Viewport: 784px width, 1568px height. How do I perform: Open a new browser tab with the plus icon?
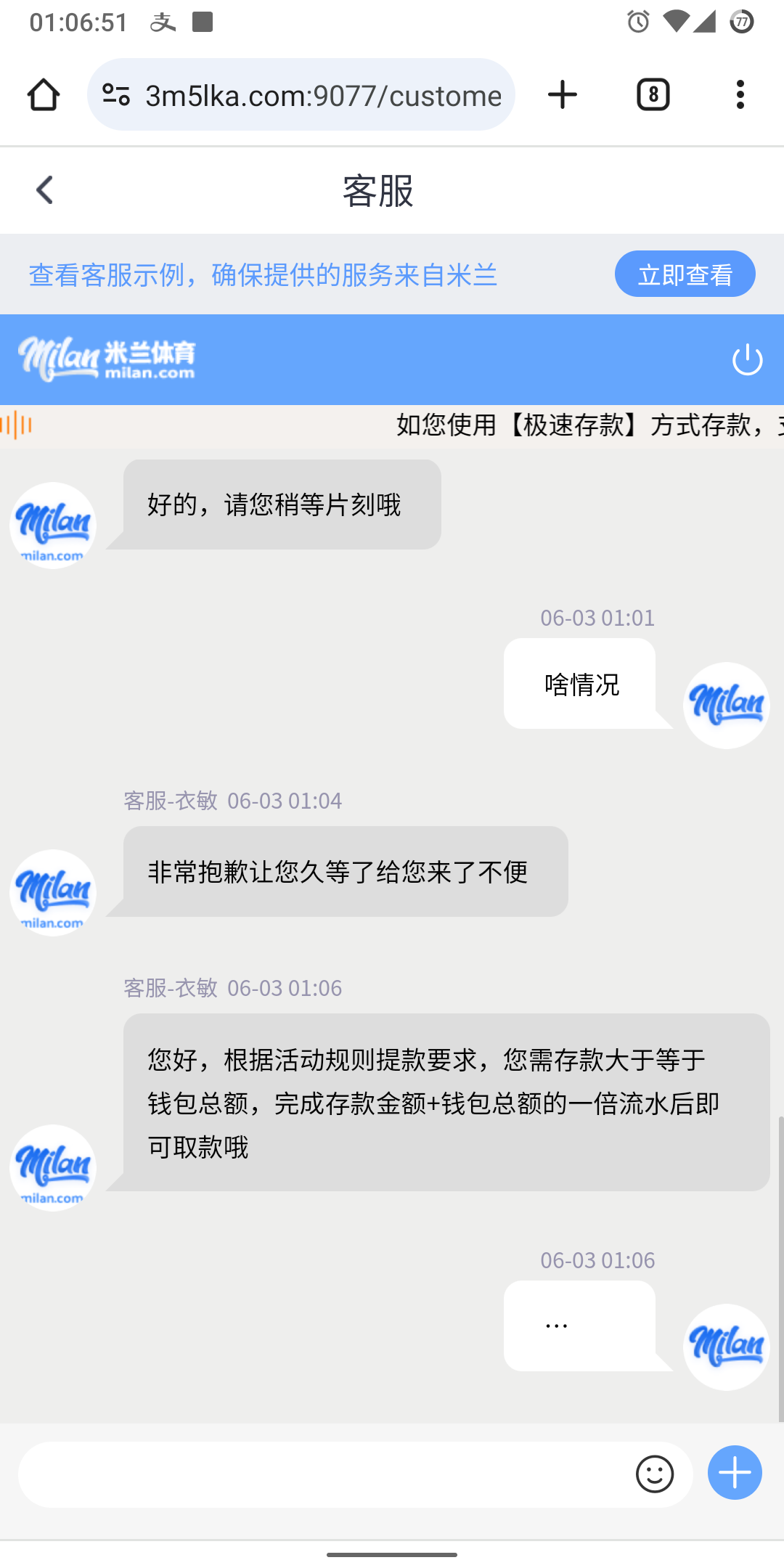[x=562, y=94]
